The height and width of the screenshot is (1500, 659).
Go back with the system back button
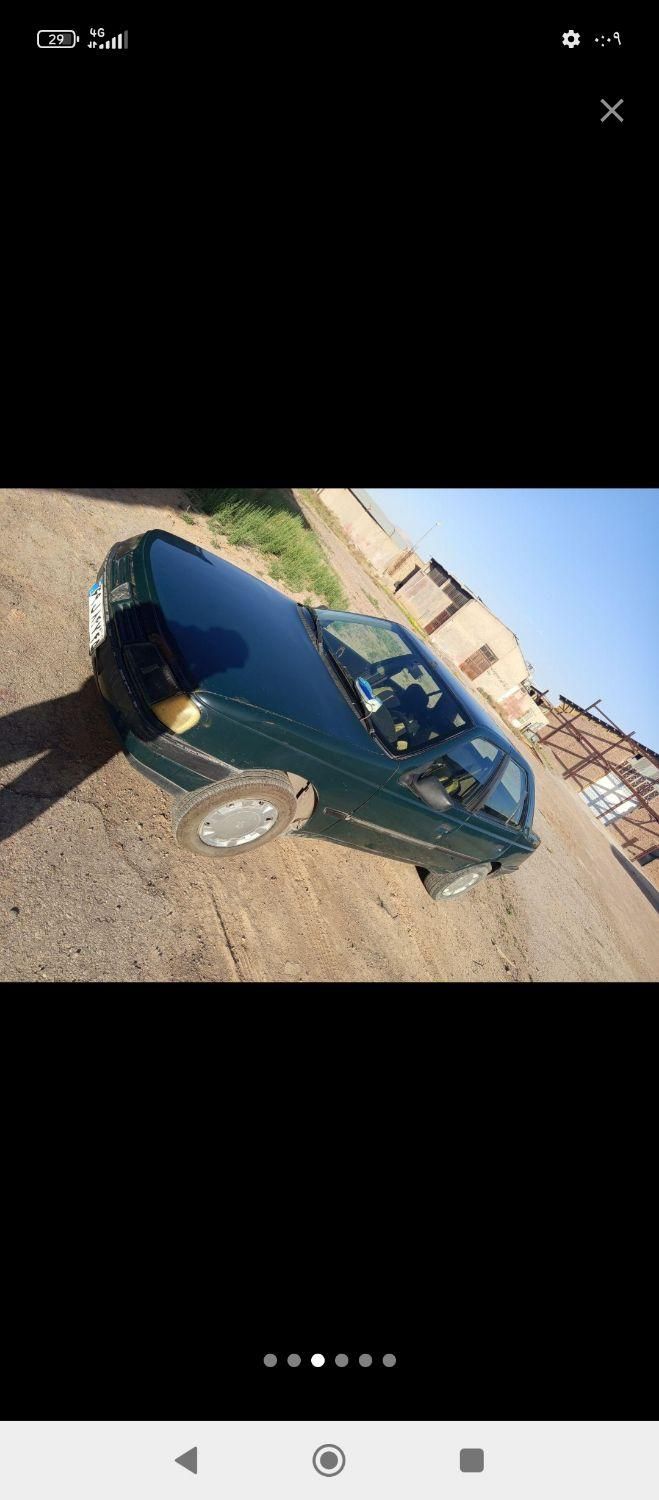pos(187,1460)
